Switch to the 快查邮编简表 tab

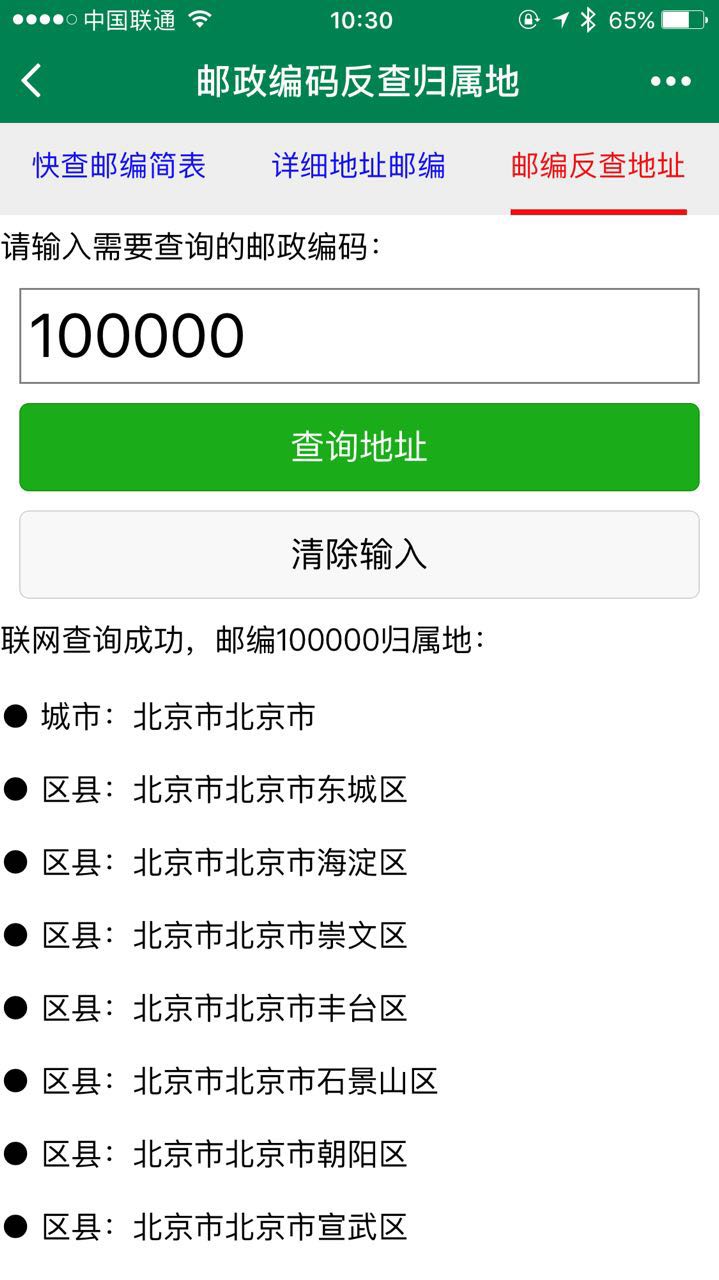[x=119, y=166]
